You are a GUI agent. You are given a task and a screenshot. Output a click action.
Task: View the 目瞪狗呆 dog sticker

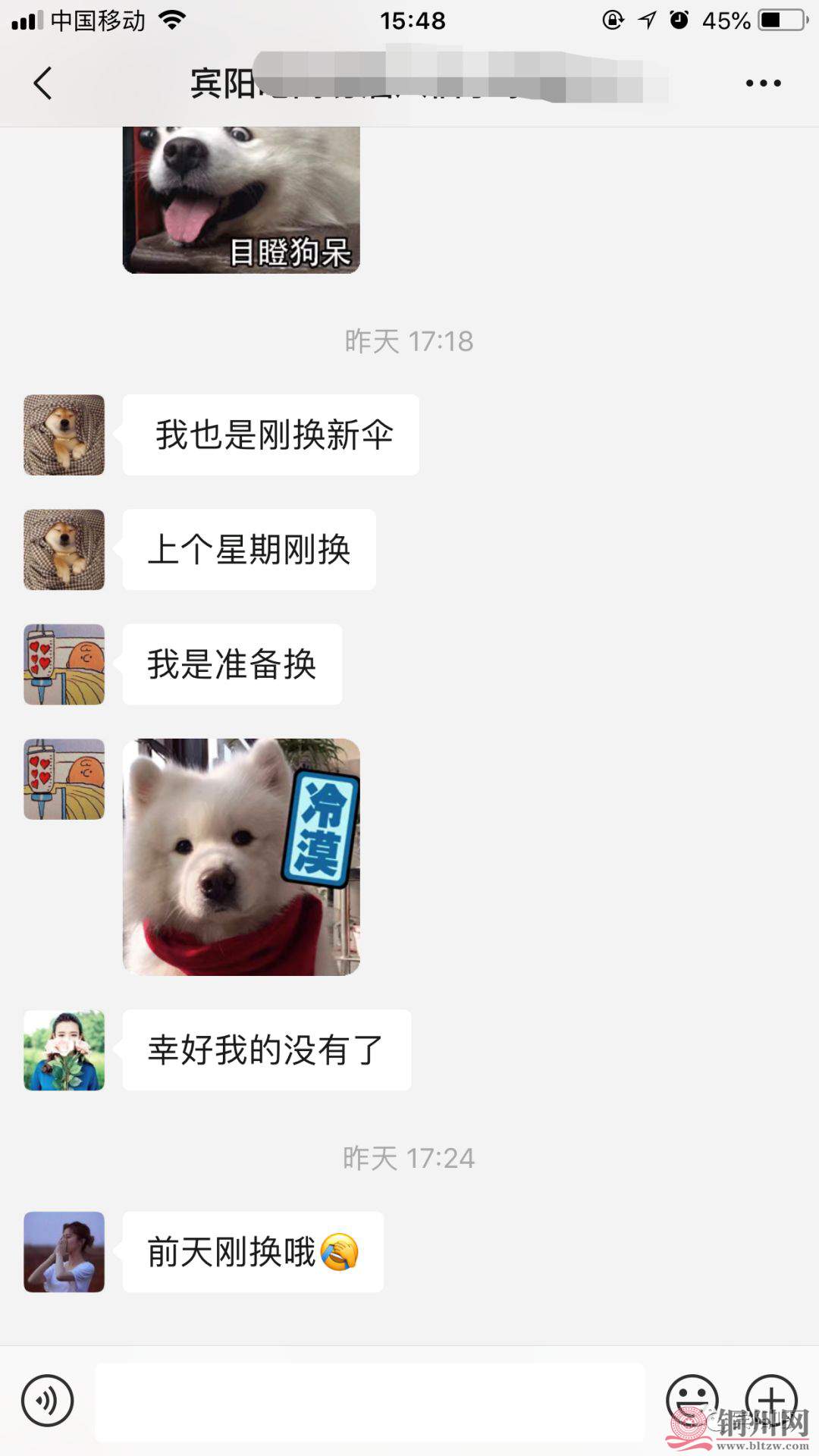click(241, 200)
